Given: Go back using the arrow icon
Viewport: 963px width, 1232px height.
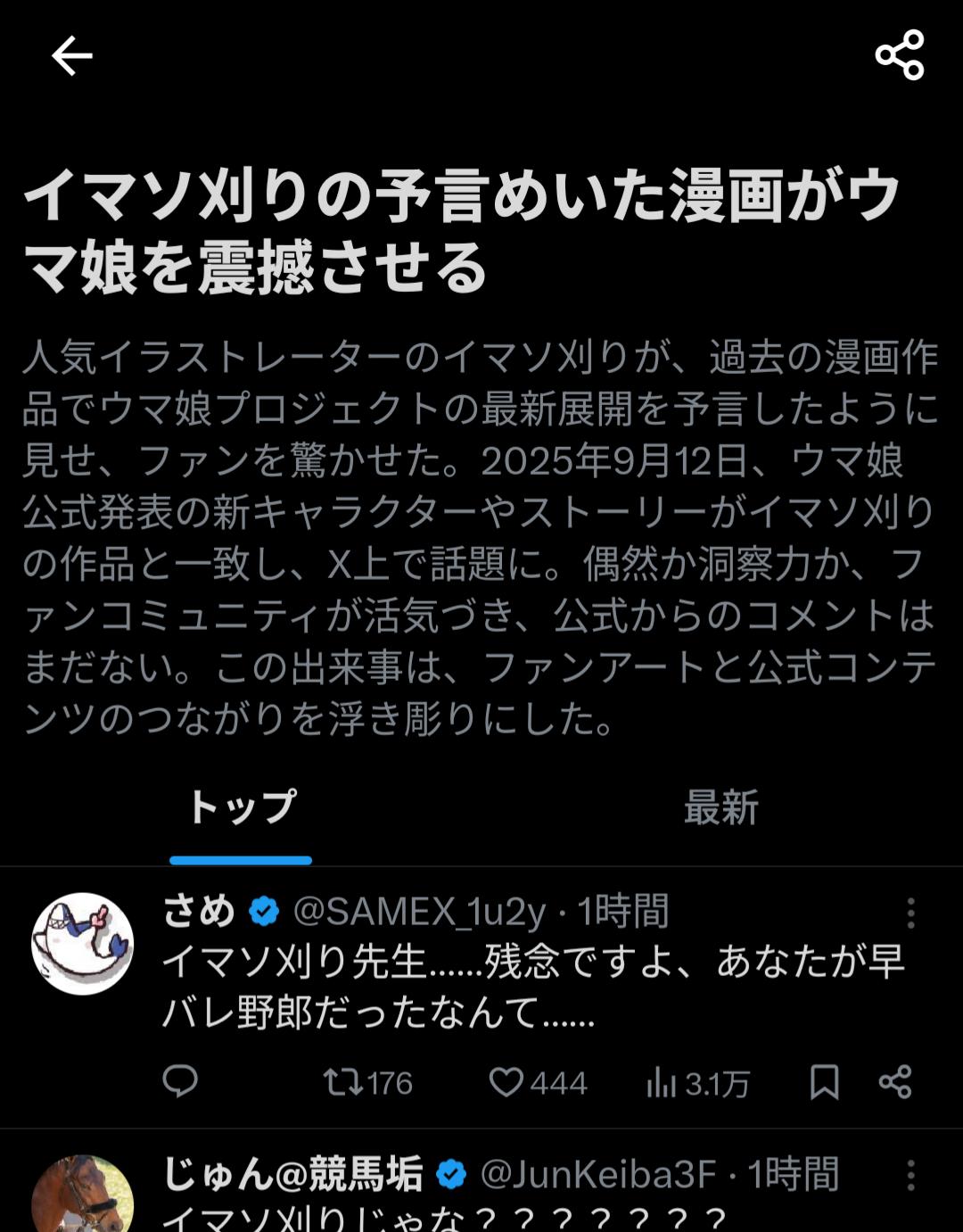Looking at the screenshot, I should 72,57.
